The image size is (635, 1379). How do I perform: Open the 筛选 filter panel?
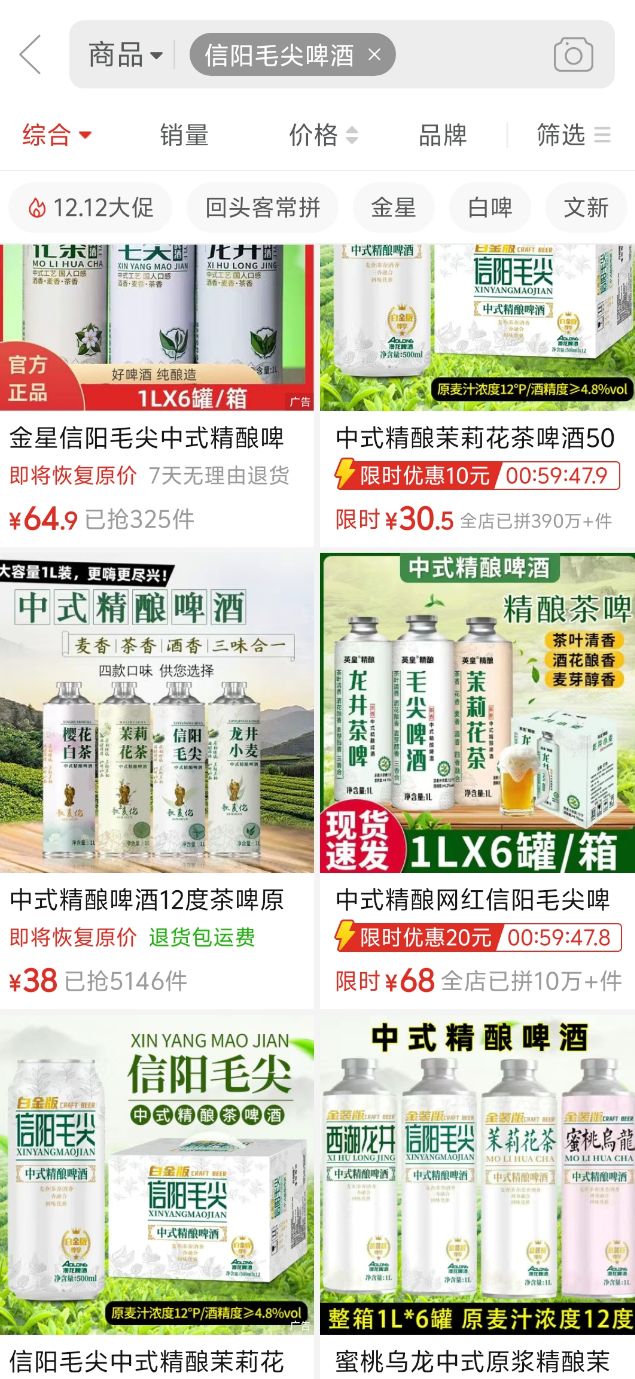(x=573, y=135)
